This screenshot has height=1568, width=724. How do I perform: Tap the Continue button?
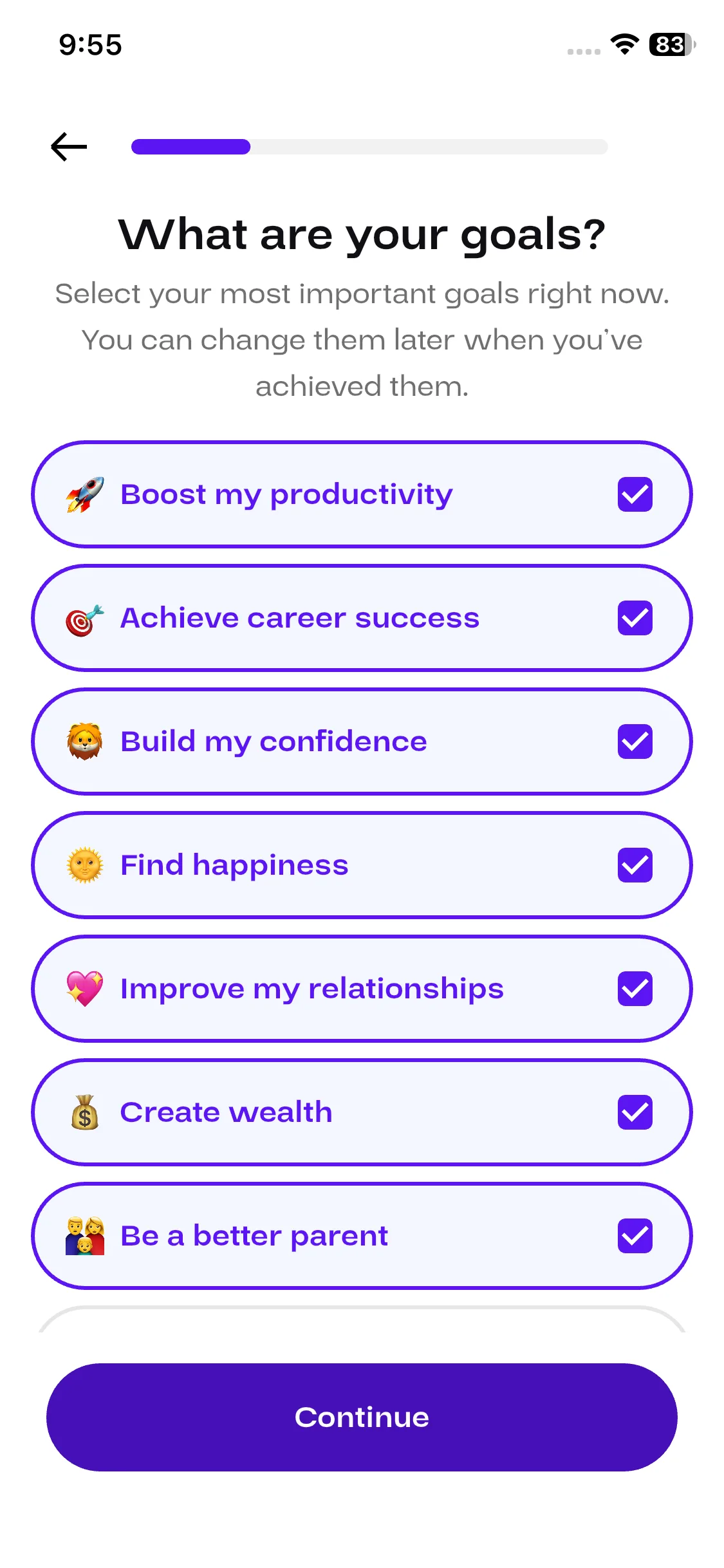coord(362,1417)
